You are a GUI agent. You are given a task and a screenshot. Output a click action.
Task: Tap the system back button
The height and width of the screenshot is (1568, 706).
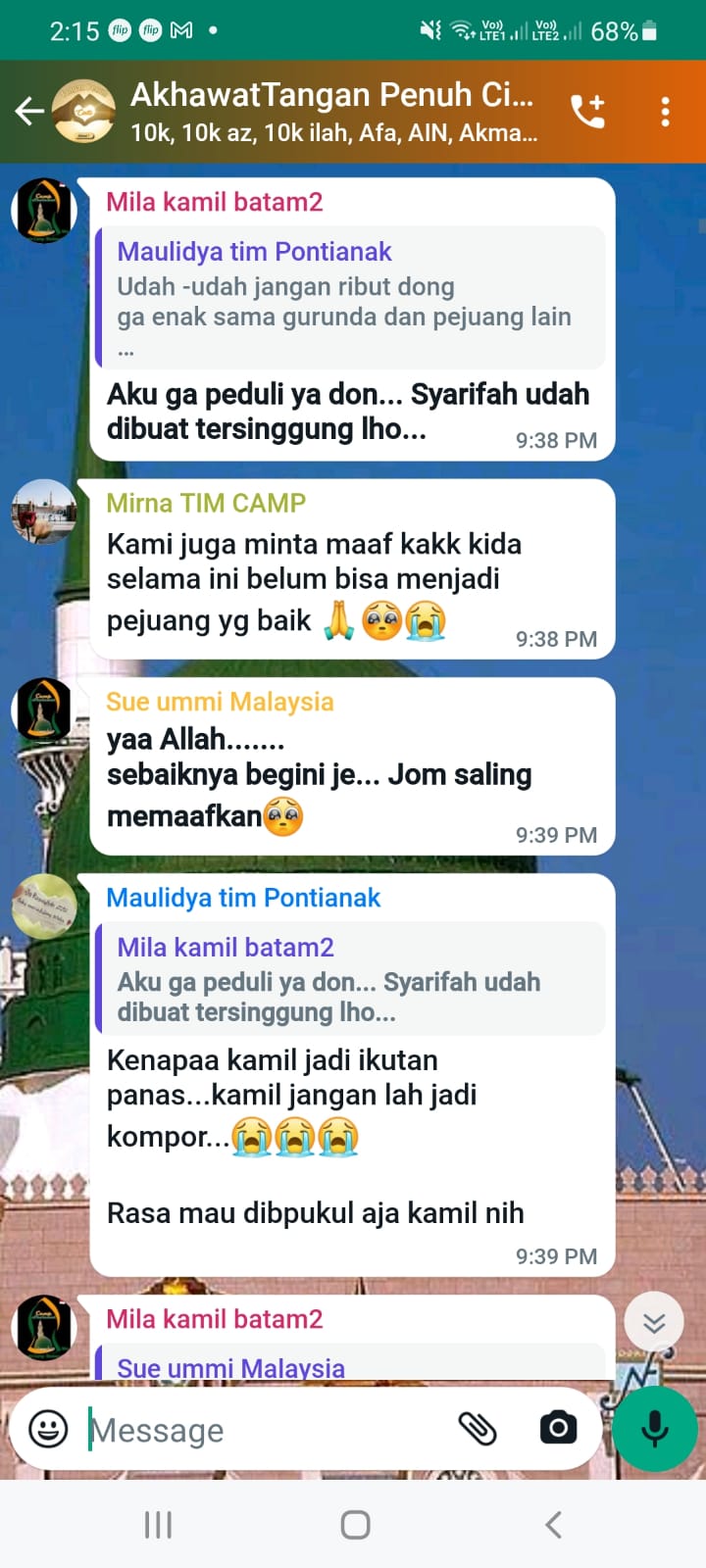click(553, 1525)
